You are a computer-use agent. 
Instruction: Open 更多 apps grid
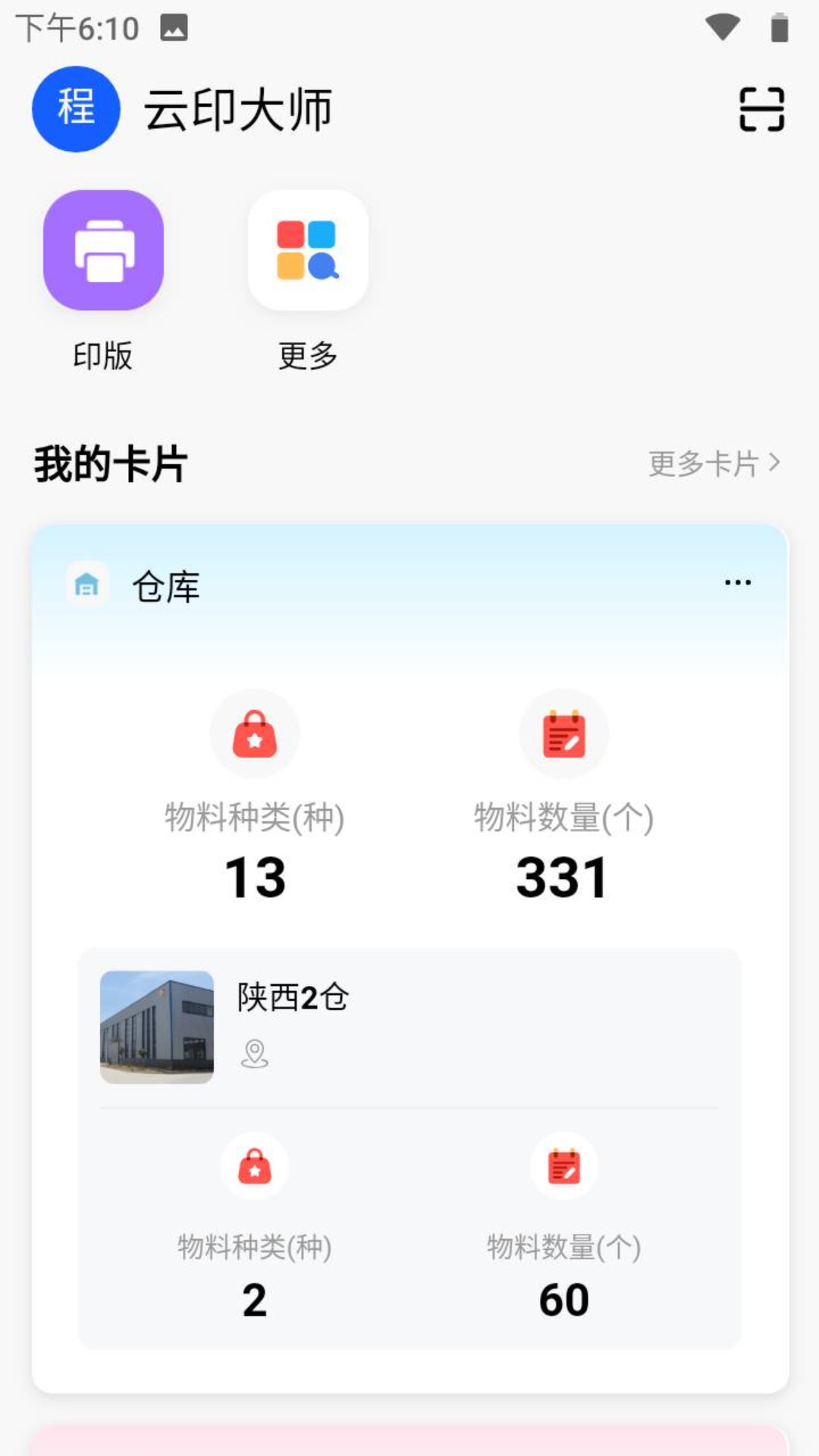click(308, 250)
